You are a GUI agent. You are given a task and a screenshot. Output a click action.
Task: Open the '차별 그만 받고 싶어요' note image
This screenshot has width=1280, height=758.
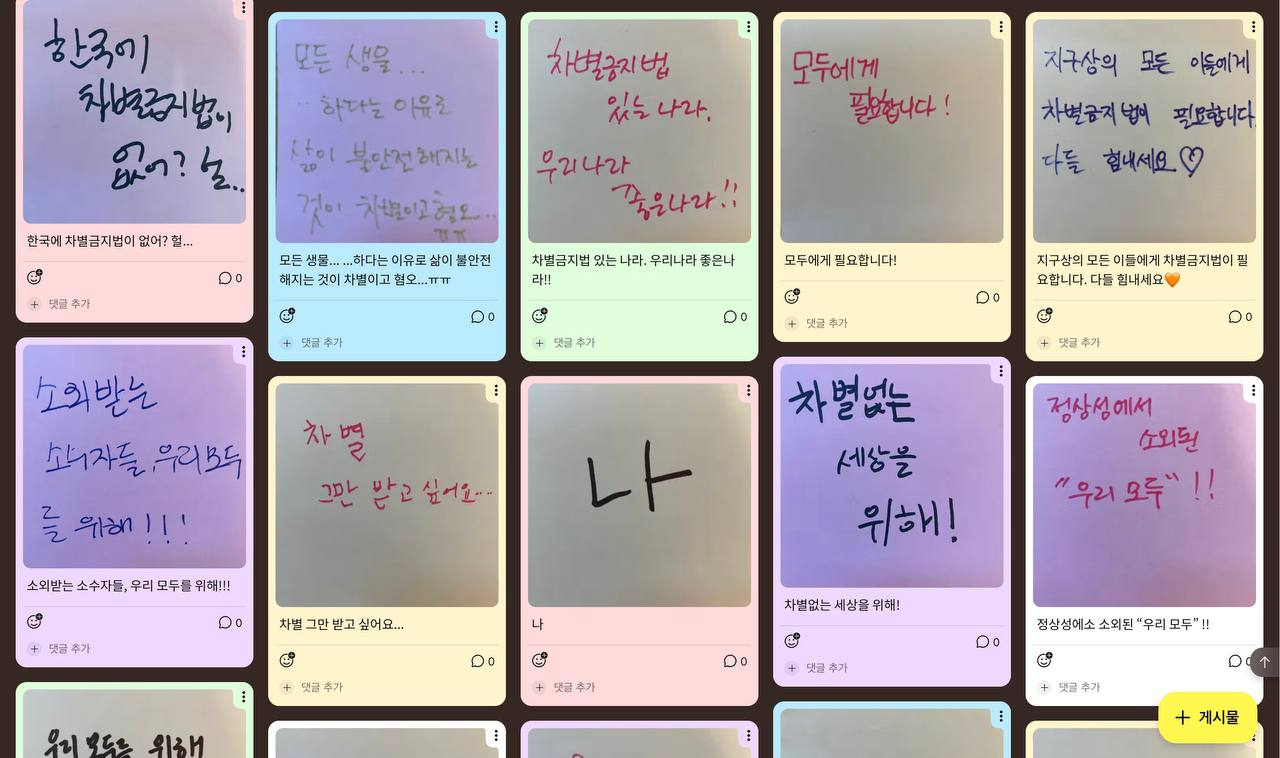click(387, 495)
